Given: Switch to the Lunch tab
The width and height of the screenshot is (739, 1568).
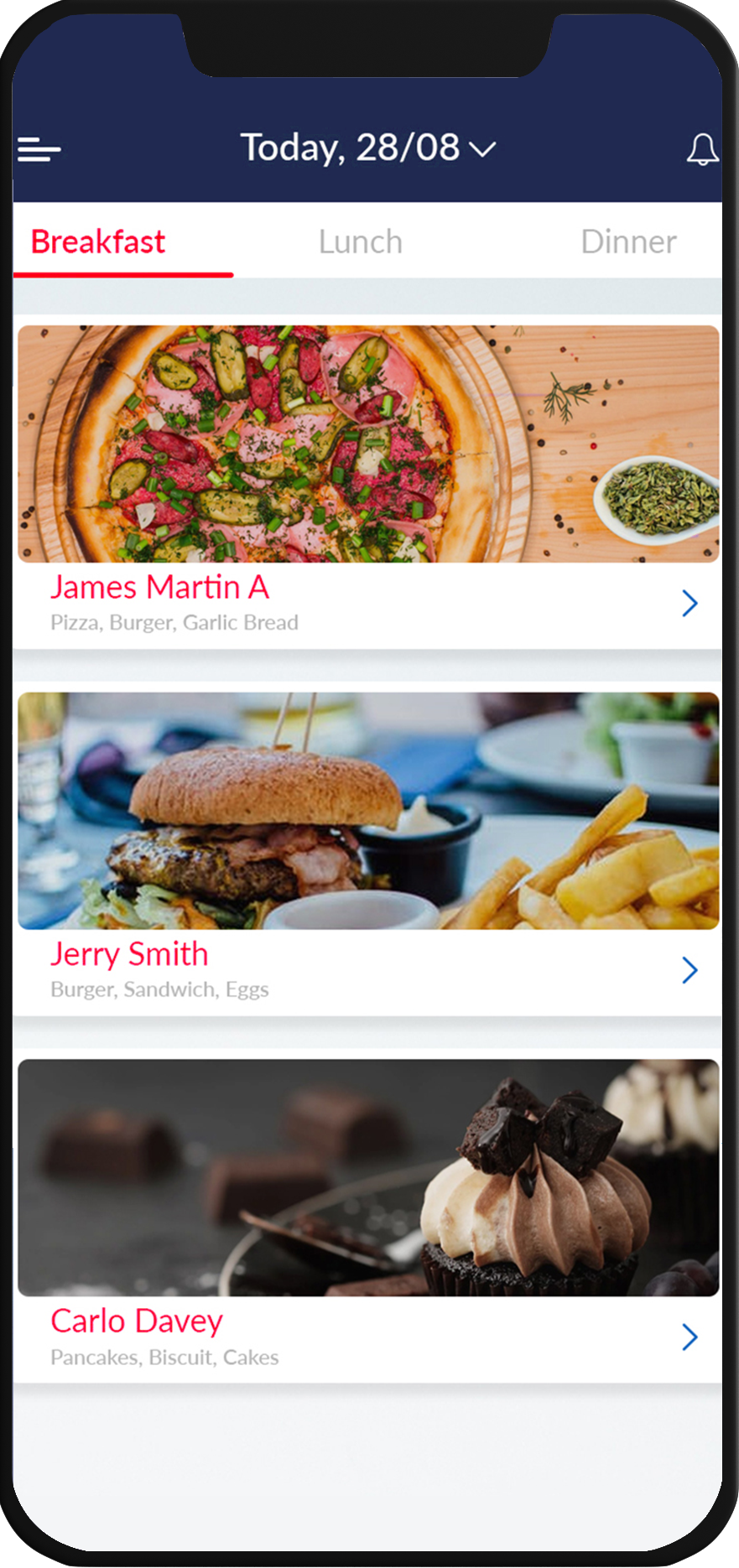Looking at the screenshot, I should pos(360,241).
